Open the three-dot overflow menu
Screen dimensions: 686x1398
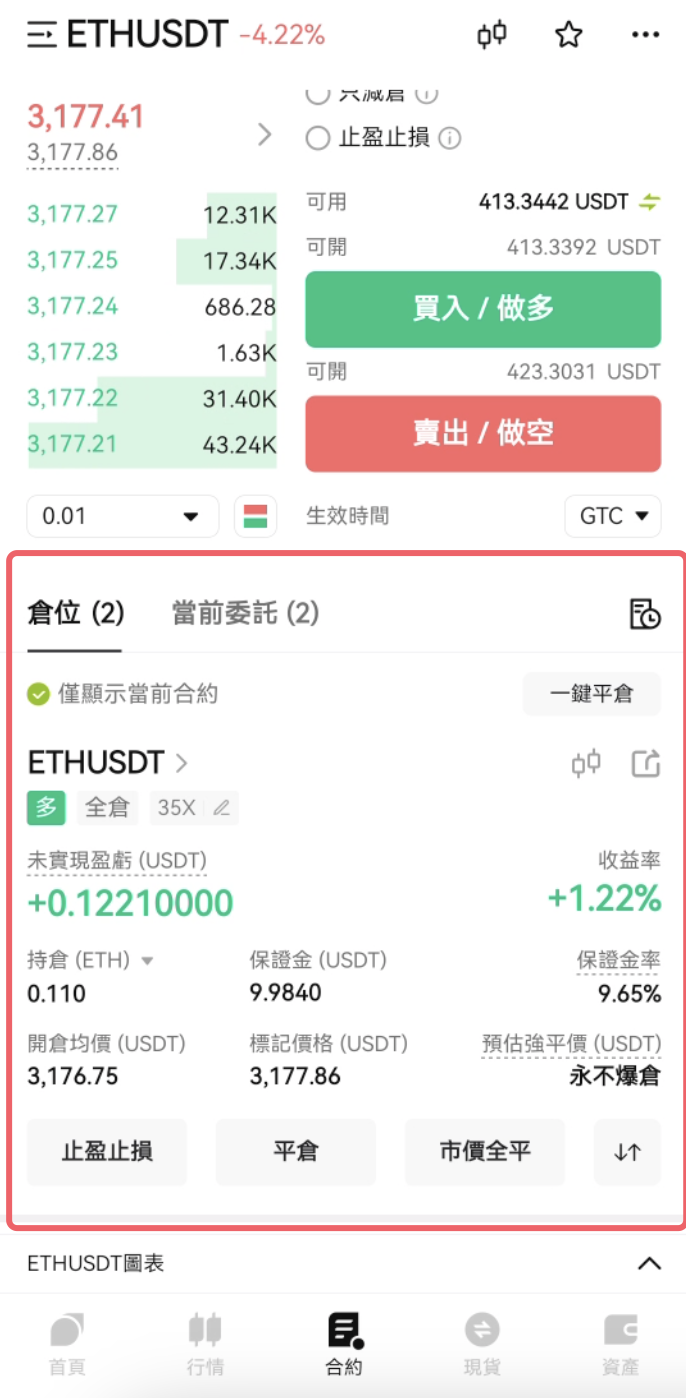coord(646,35)
